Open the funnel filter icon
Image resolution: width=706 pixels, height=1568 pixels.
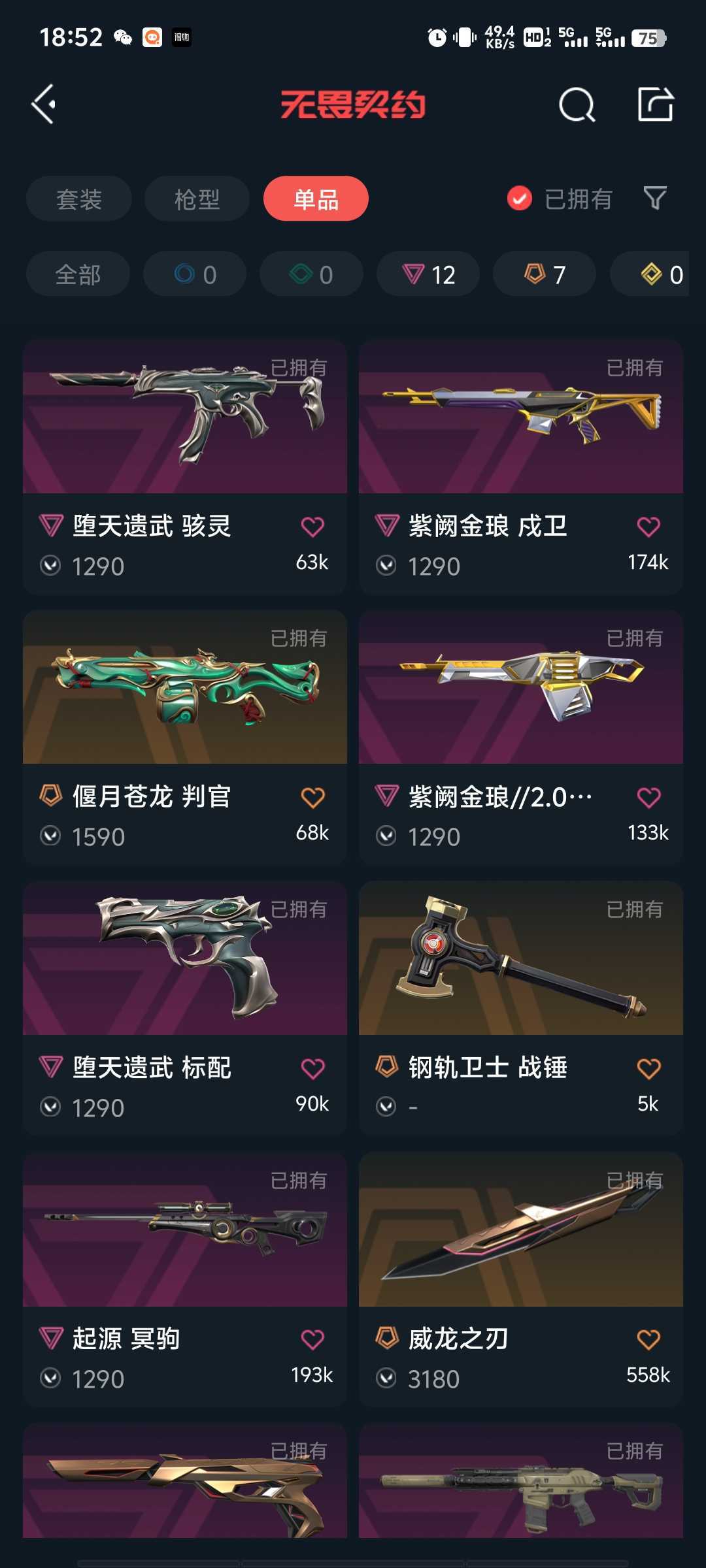(655, 198)
